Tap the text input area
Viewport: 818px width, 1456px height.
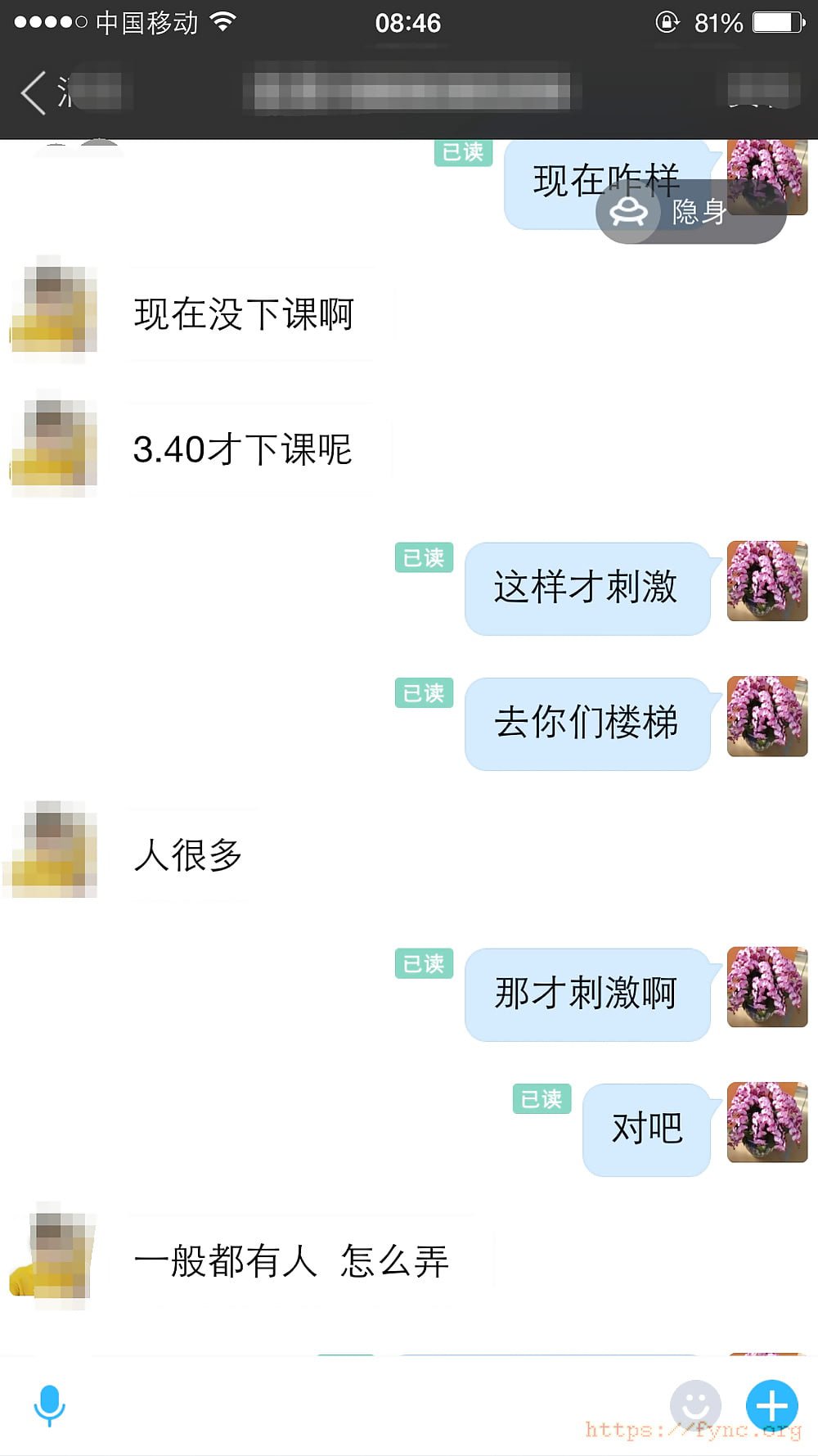coord(368,1405)
